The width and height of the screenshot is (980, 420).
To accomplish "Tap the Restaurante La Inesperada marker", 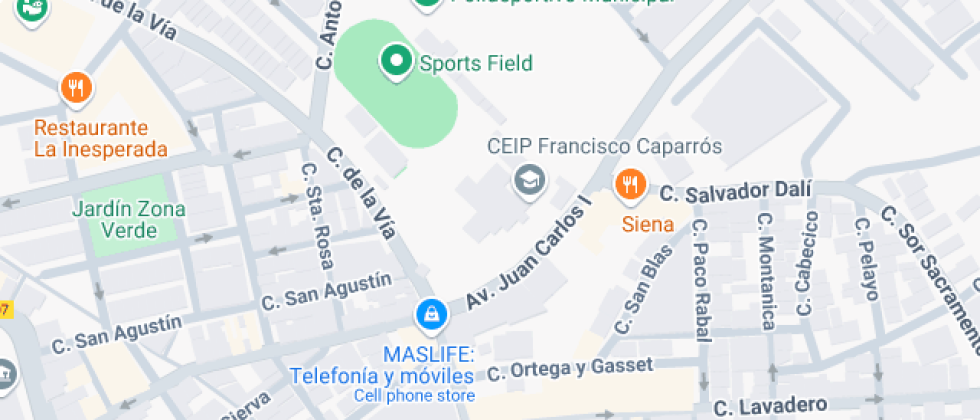I will click(77, 89).
